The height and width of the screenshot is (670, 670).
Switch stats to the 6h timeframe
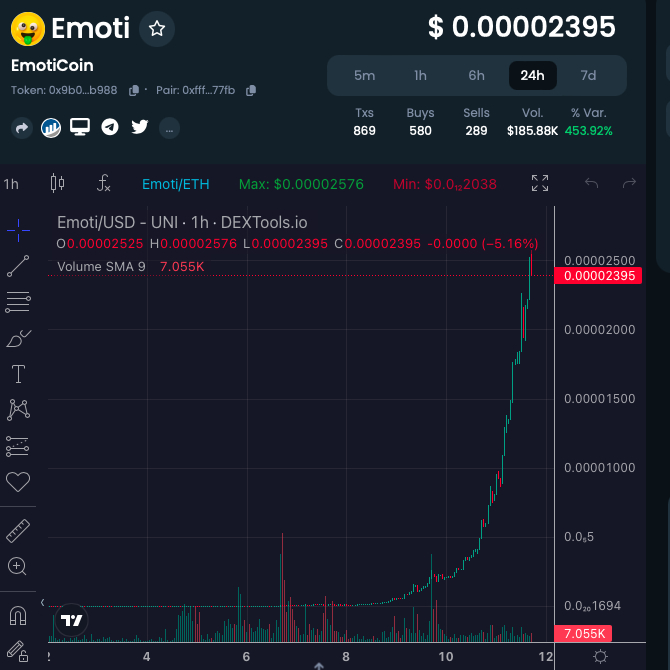pos(477,75)
